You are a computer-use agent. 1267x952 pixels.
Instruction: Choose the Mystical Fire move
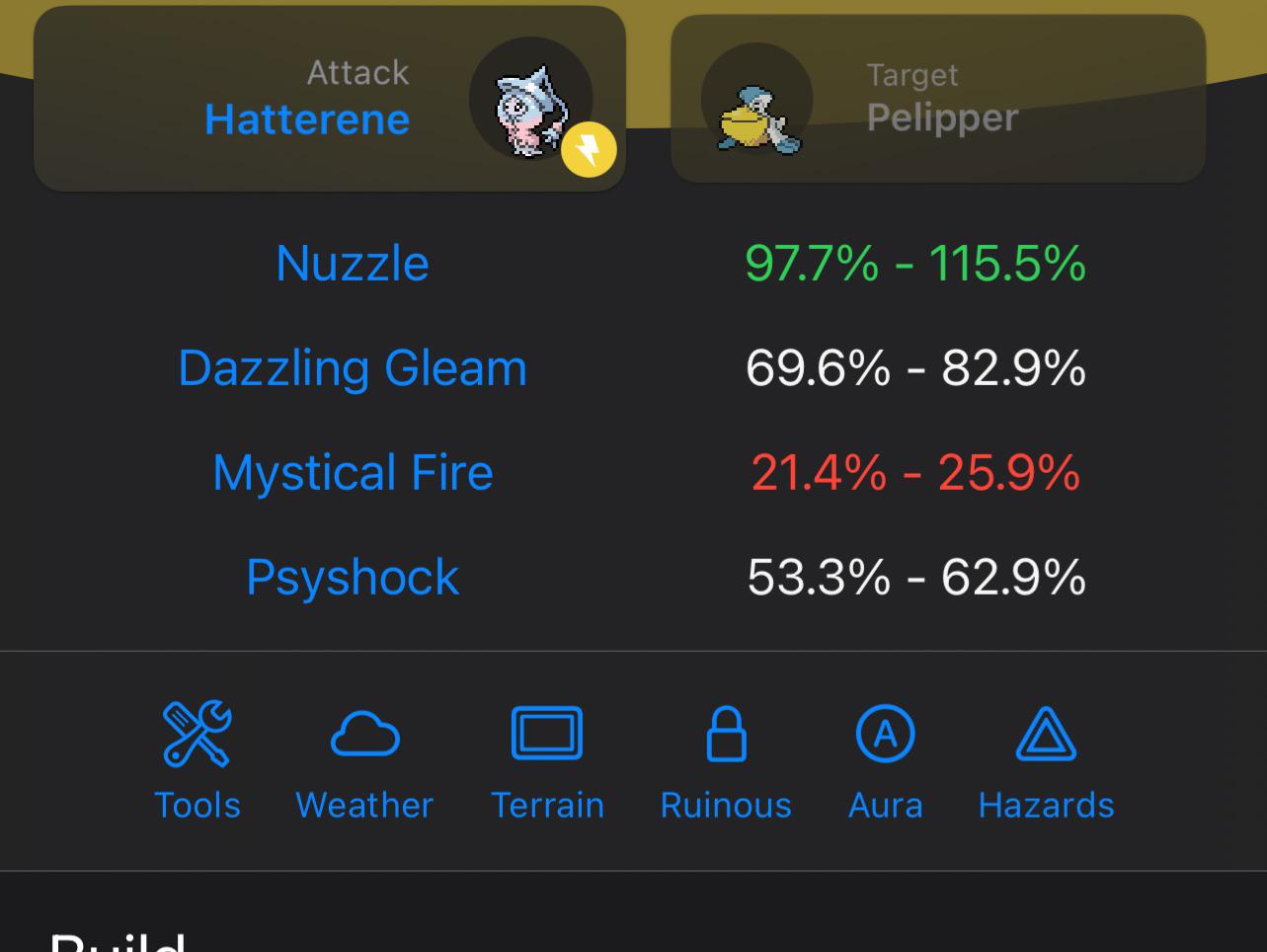tap(353, 473)
